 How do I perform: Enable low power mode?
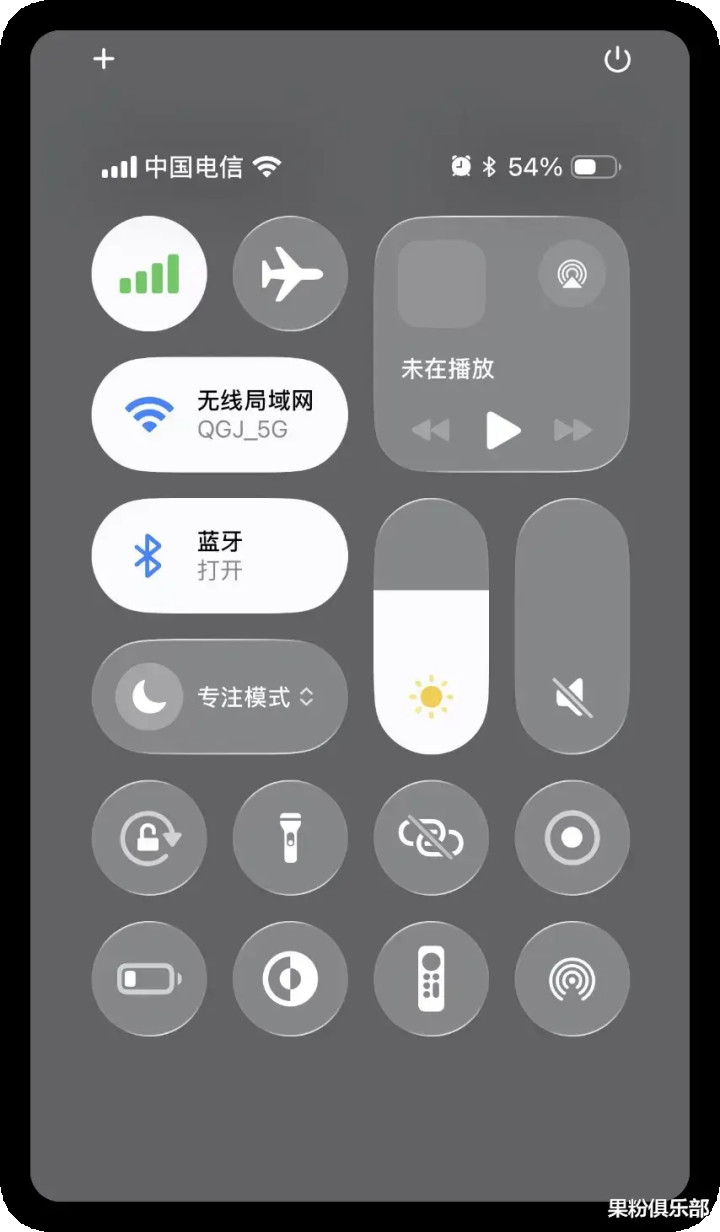pyautogui.click(x=149, y=979)
